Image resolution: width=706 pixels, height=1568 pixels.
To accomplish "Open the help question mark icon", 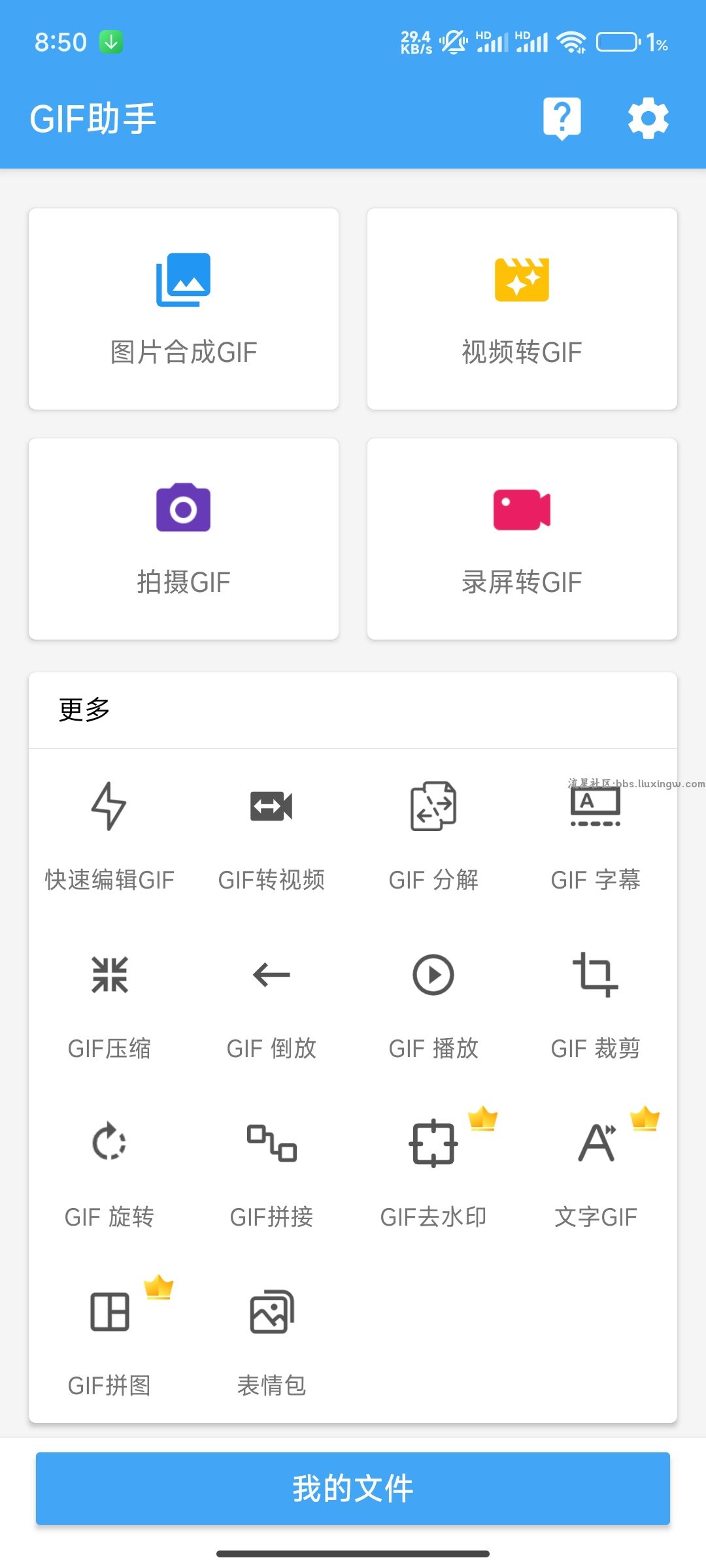I will (x=562, y=118).
